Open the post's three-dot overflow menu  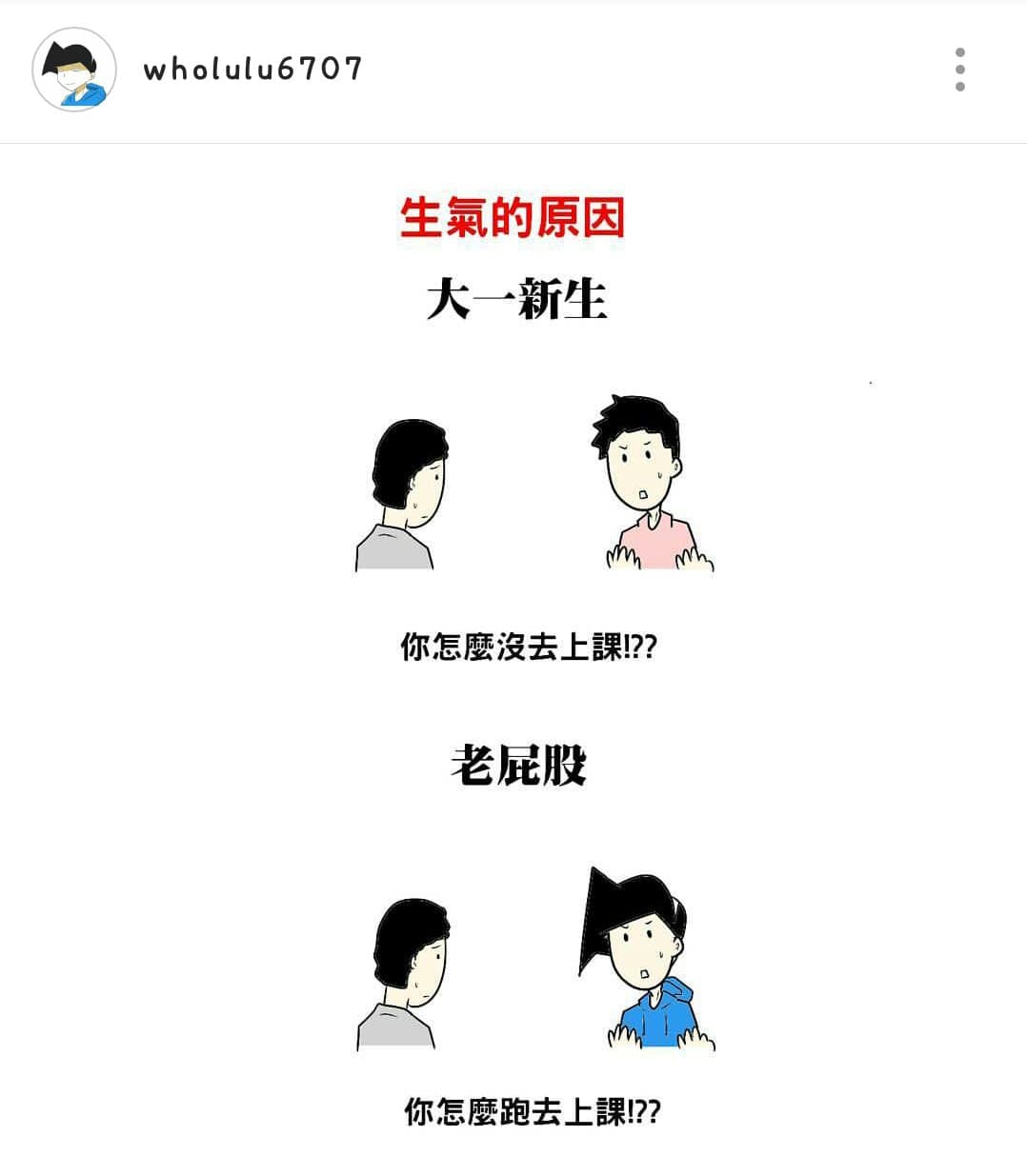(959, 70)
